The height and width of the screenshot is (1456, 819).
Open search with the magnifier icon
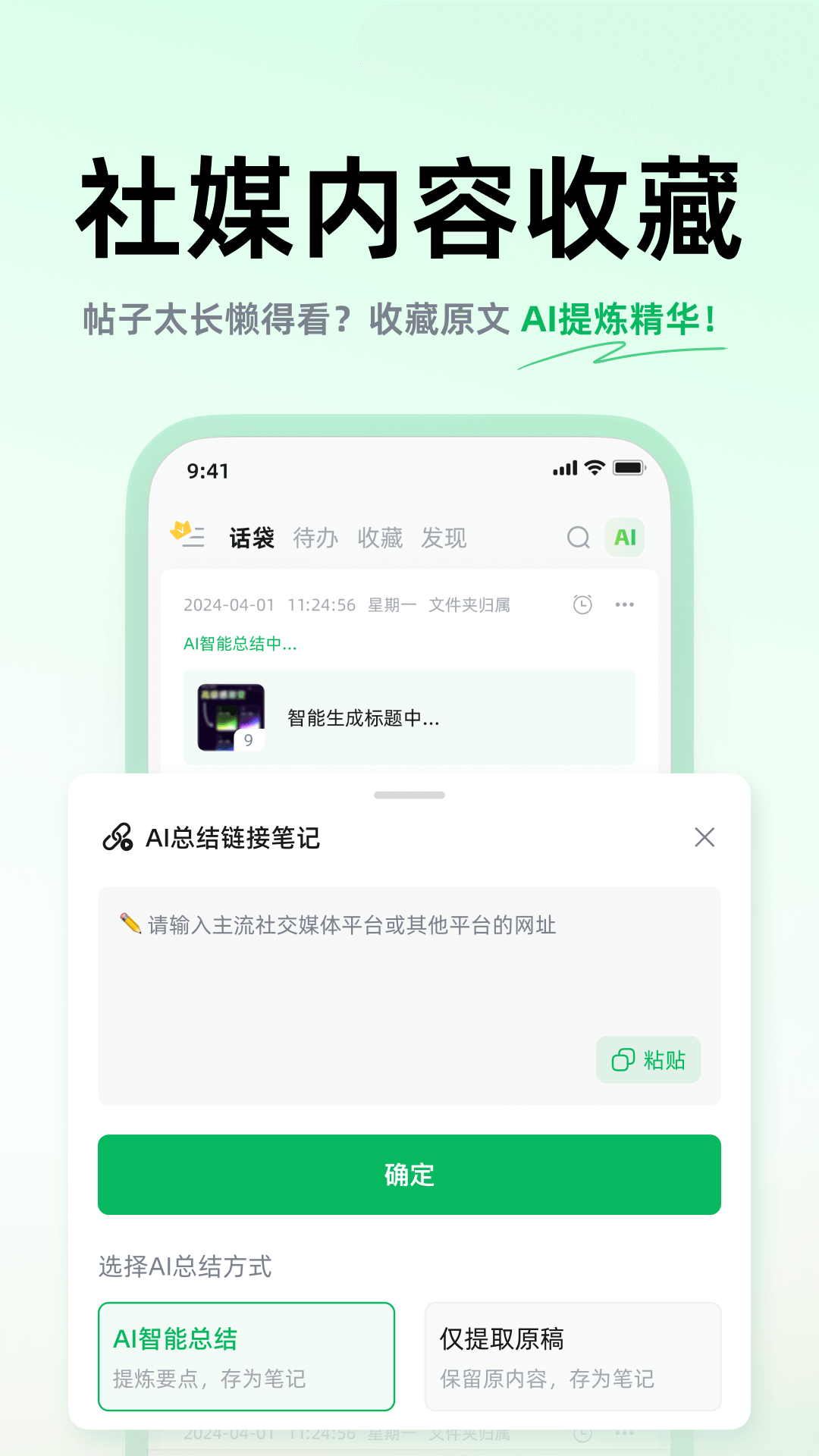coord(579,538)
